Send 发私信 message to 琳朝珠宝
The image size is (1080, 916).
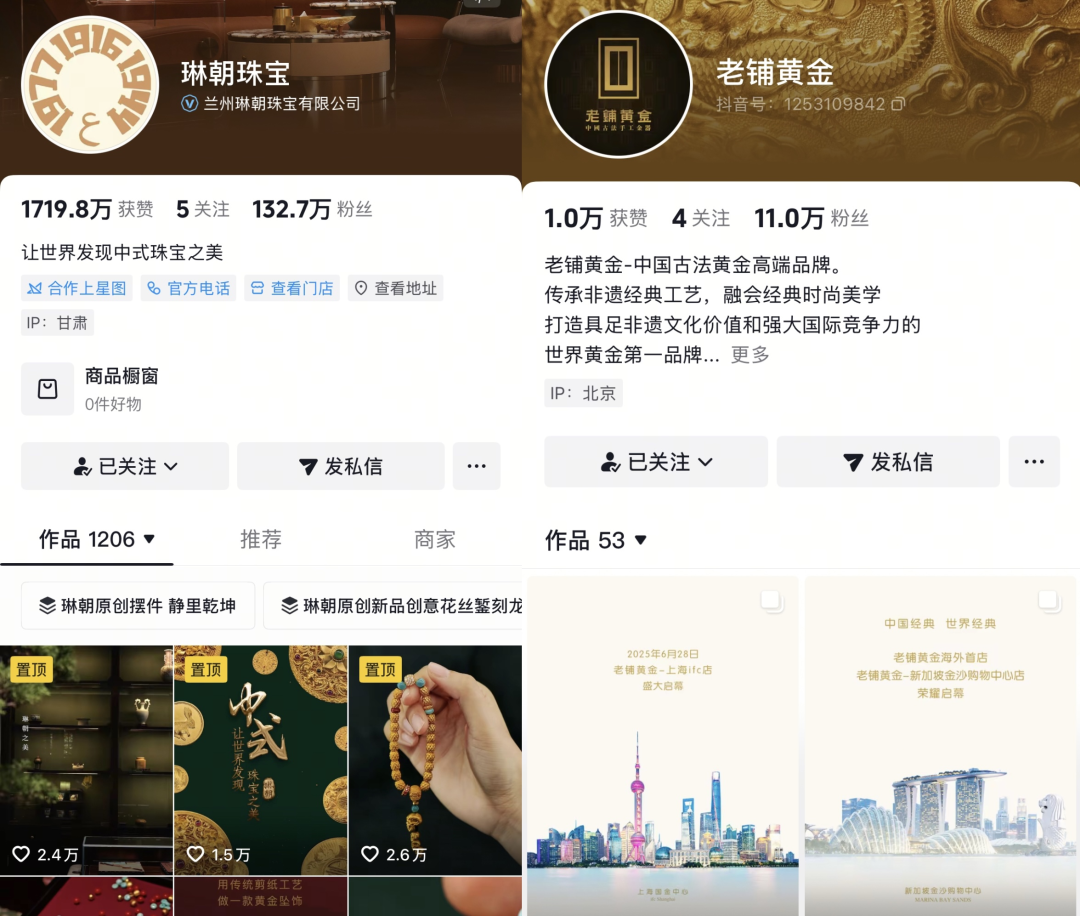click(340, 466)
